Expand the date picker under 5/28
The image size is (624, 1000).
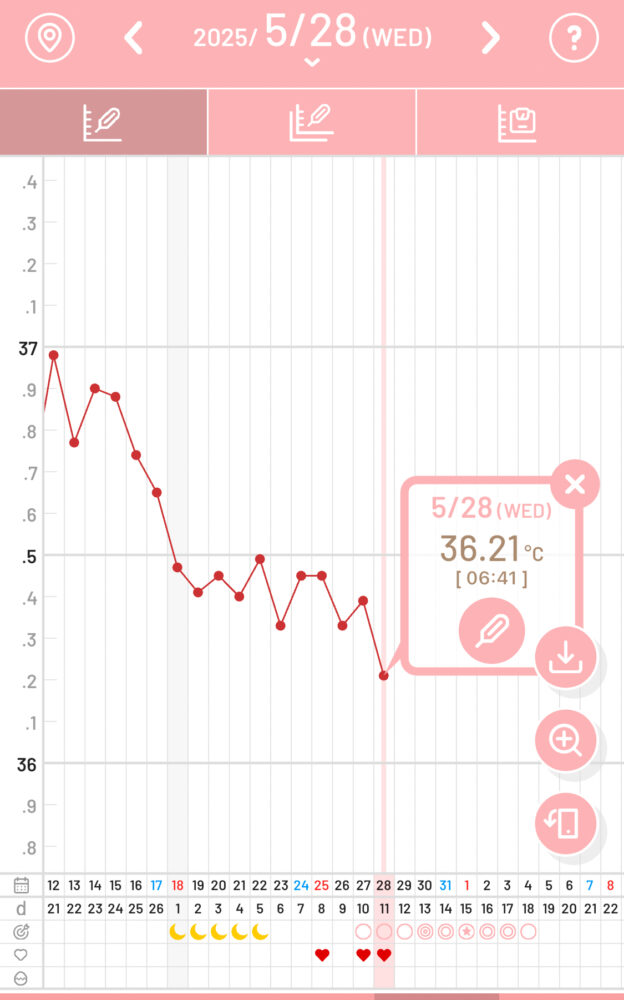point(311,62)
